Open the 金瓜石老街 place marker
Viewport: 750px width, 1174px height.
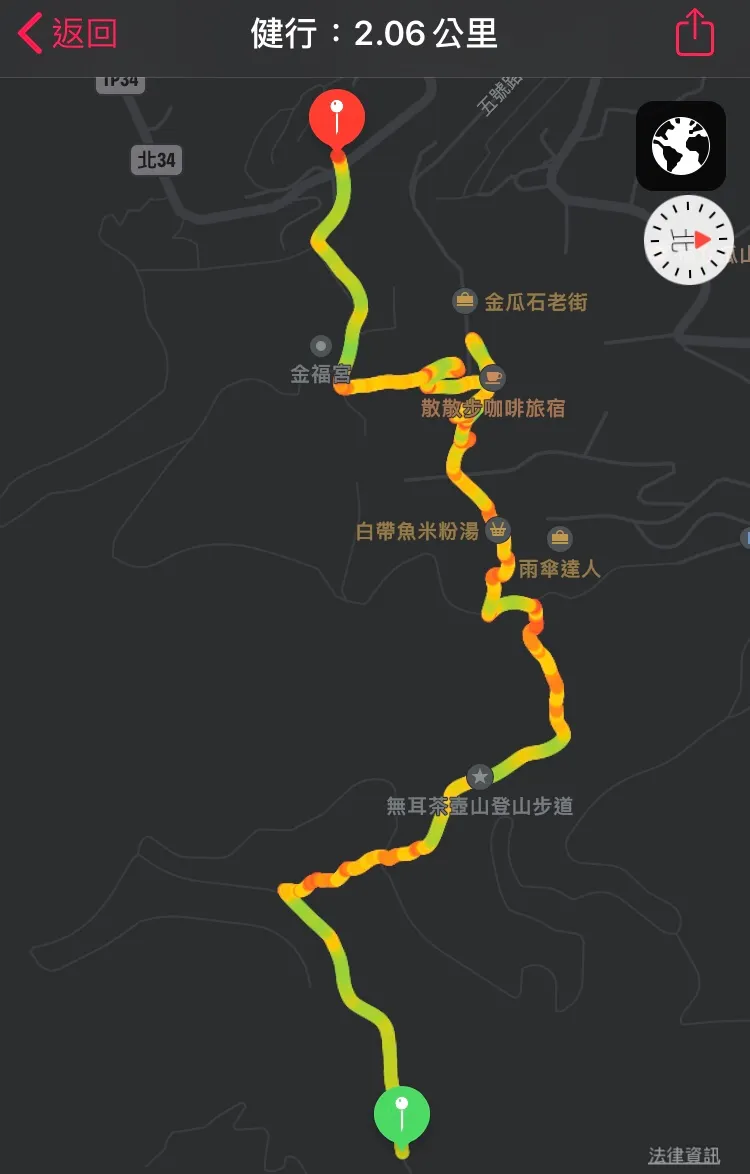pyautogui.click(x=465, y=301)
